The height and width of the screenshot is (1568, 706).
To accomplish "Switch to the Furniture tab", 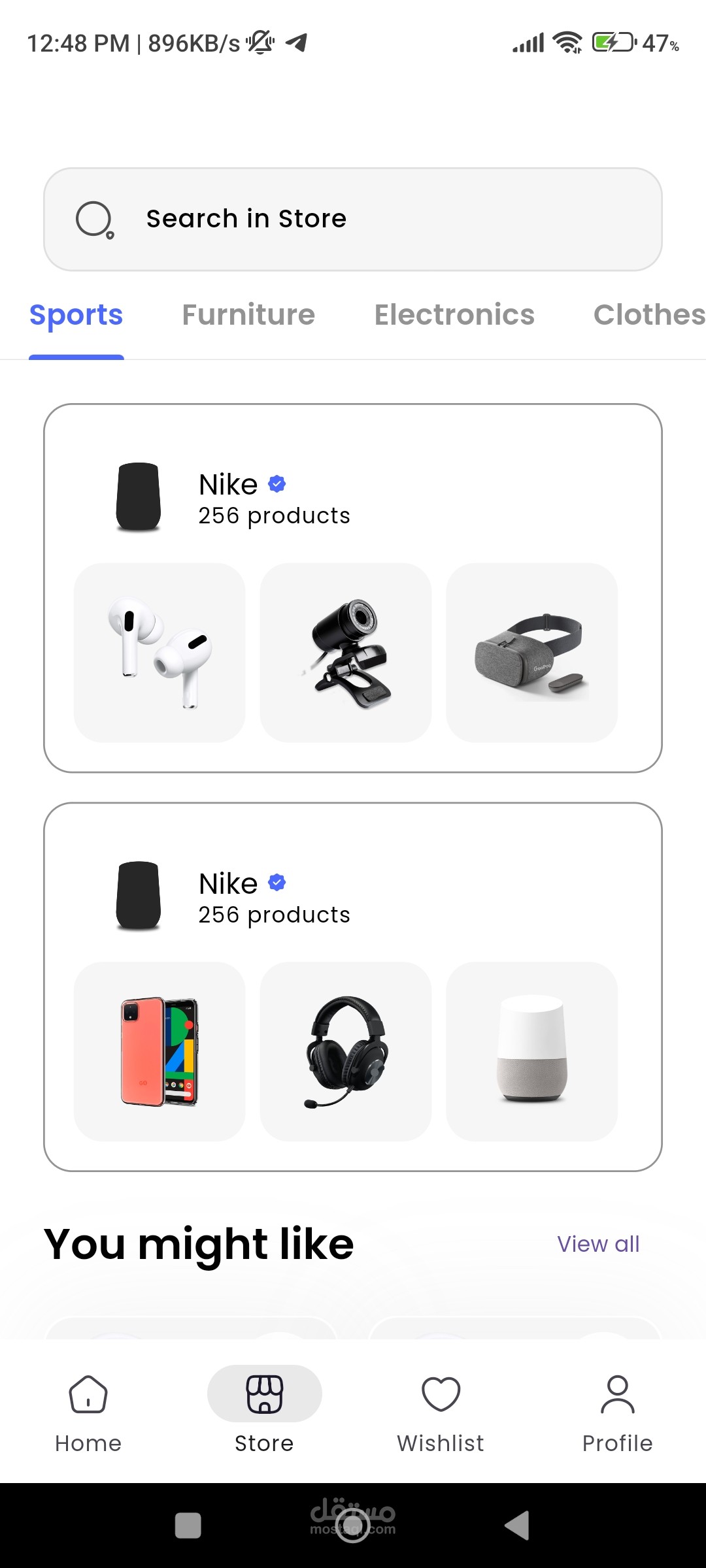I will (x=248, y=315).
